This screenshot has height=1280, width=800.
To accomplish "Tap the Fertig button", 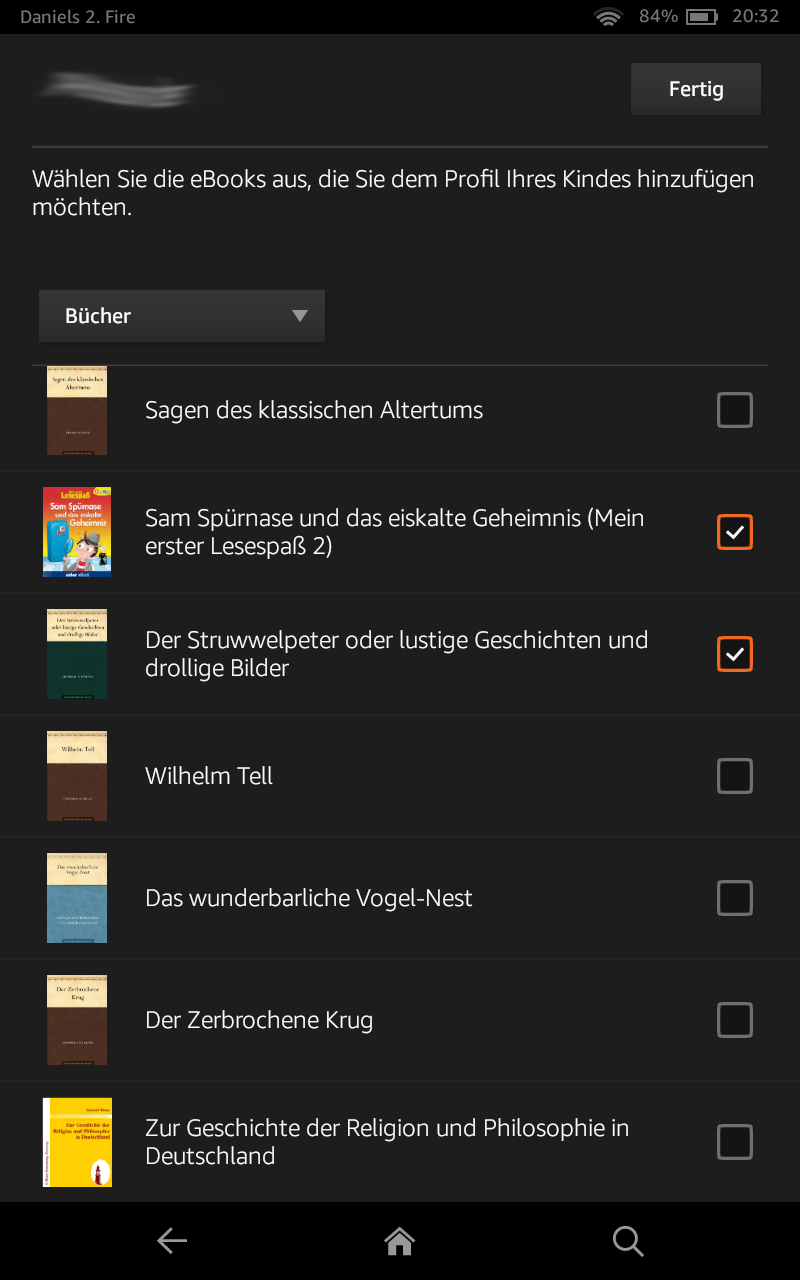I will (x=696, y=89).
